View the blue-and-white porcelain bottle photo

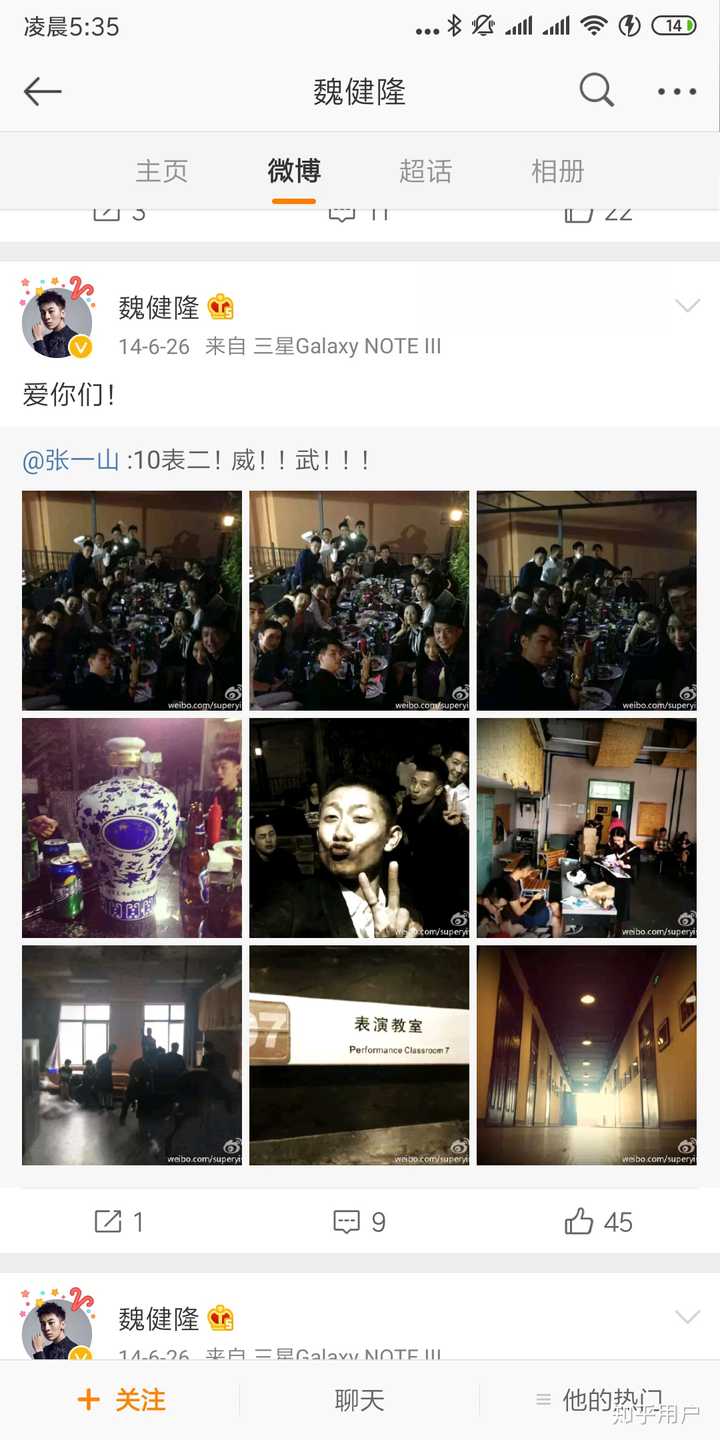click(x=132, y=828)
